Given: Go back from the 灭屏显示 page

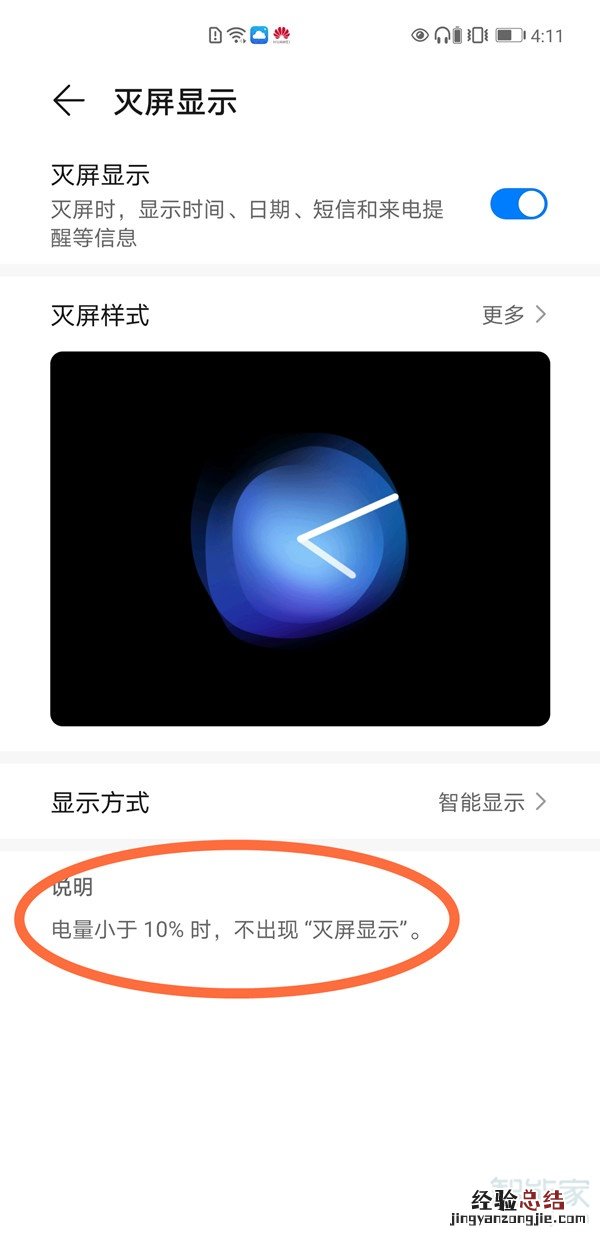Looking at the screenshot, I should pos(68,101).
